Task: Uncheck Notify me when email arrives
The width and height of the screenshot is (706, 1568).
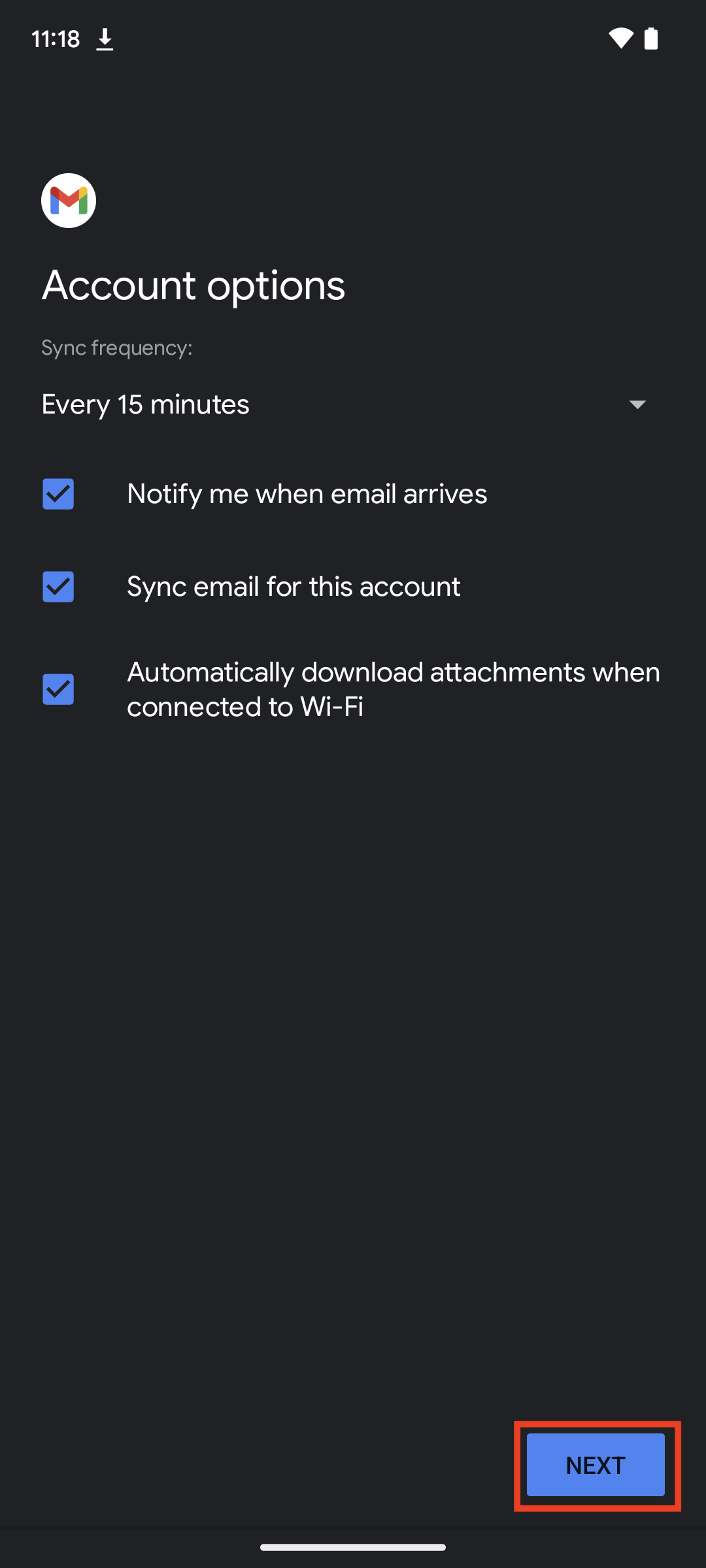Action: tap(58, 494)
